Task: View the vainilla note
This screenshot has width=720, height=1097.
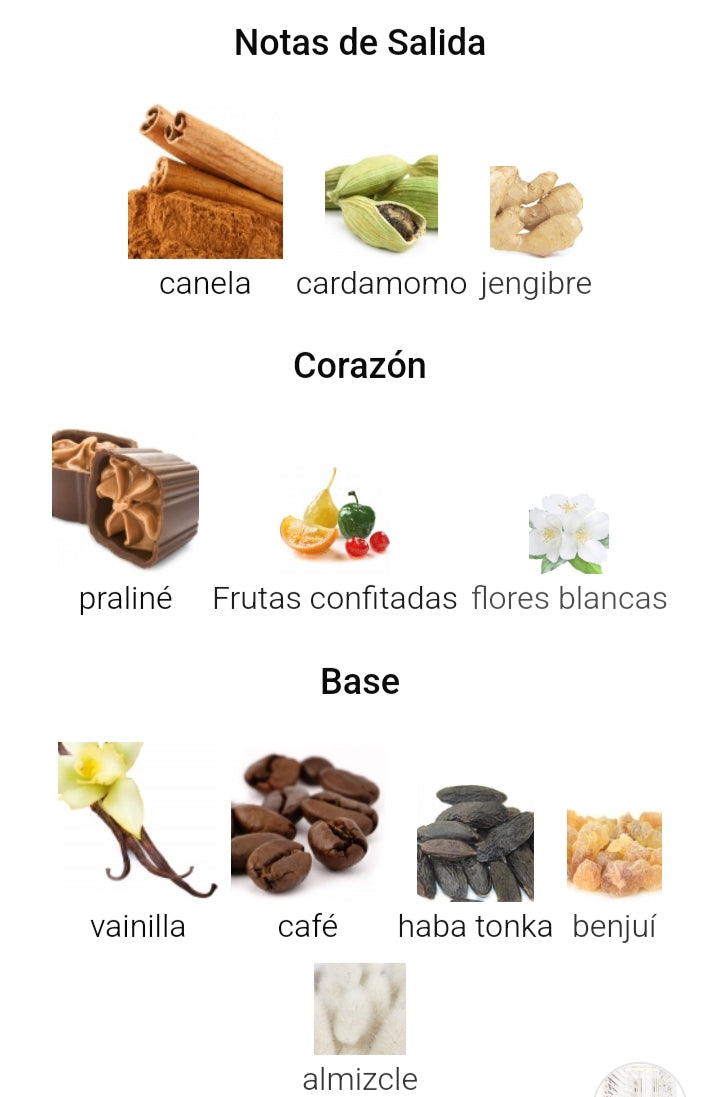Action: pyautogui.click(x=137, y=820)
